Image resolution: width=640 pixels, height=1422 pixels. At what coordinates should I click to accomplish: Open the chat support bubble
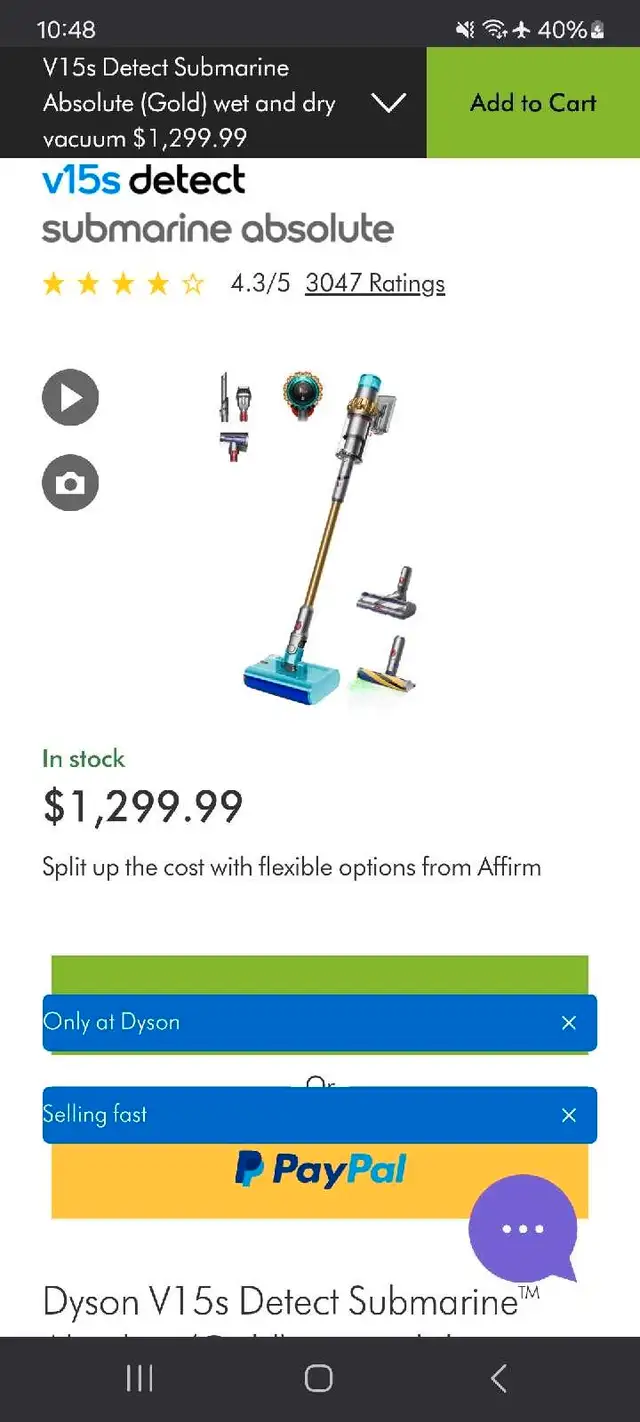523,1229
